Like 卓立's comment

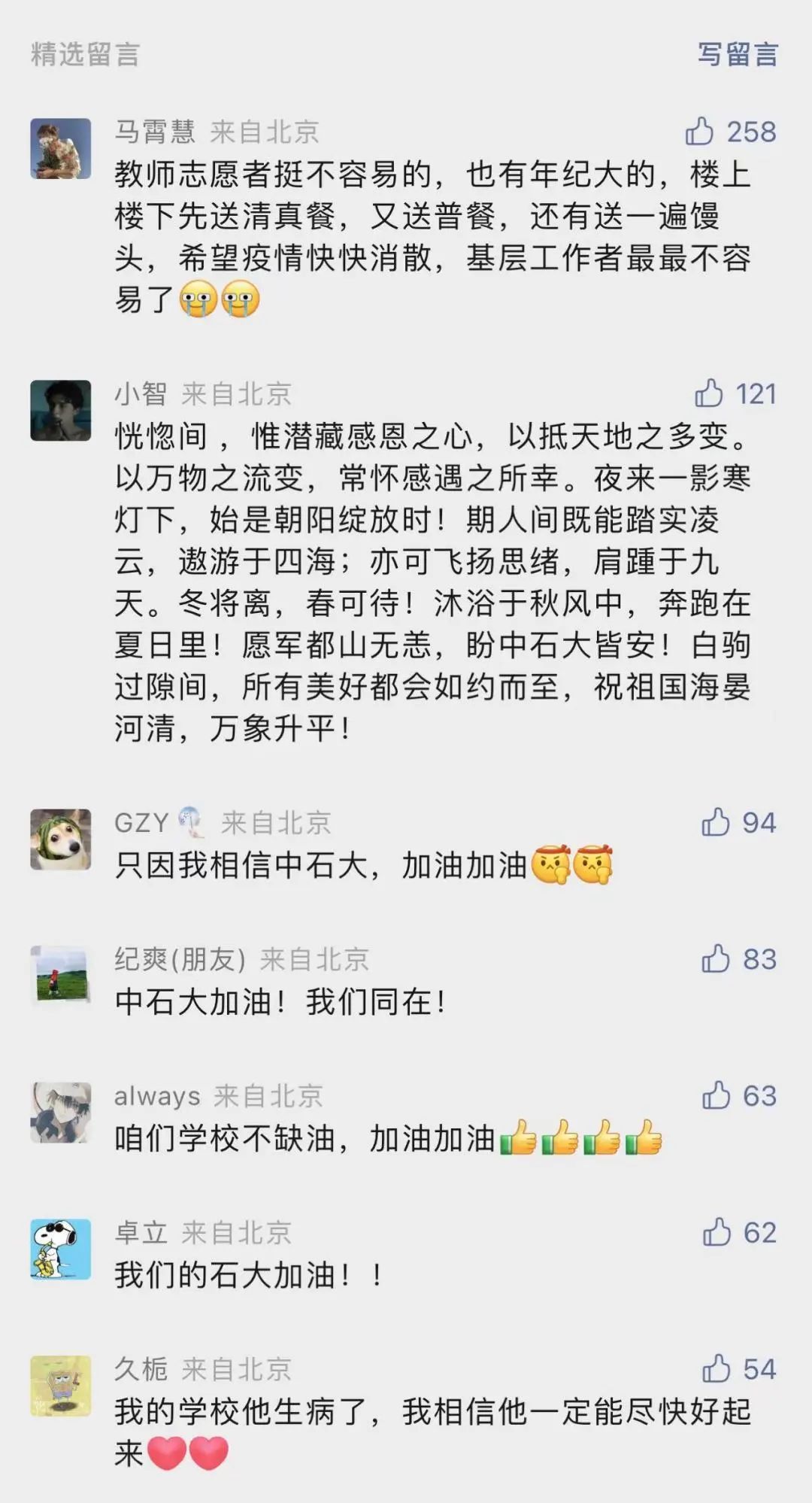click(x=716, y=1232)
